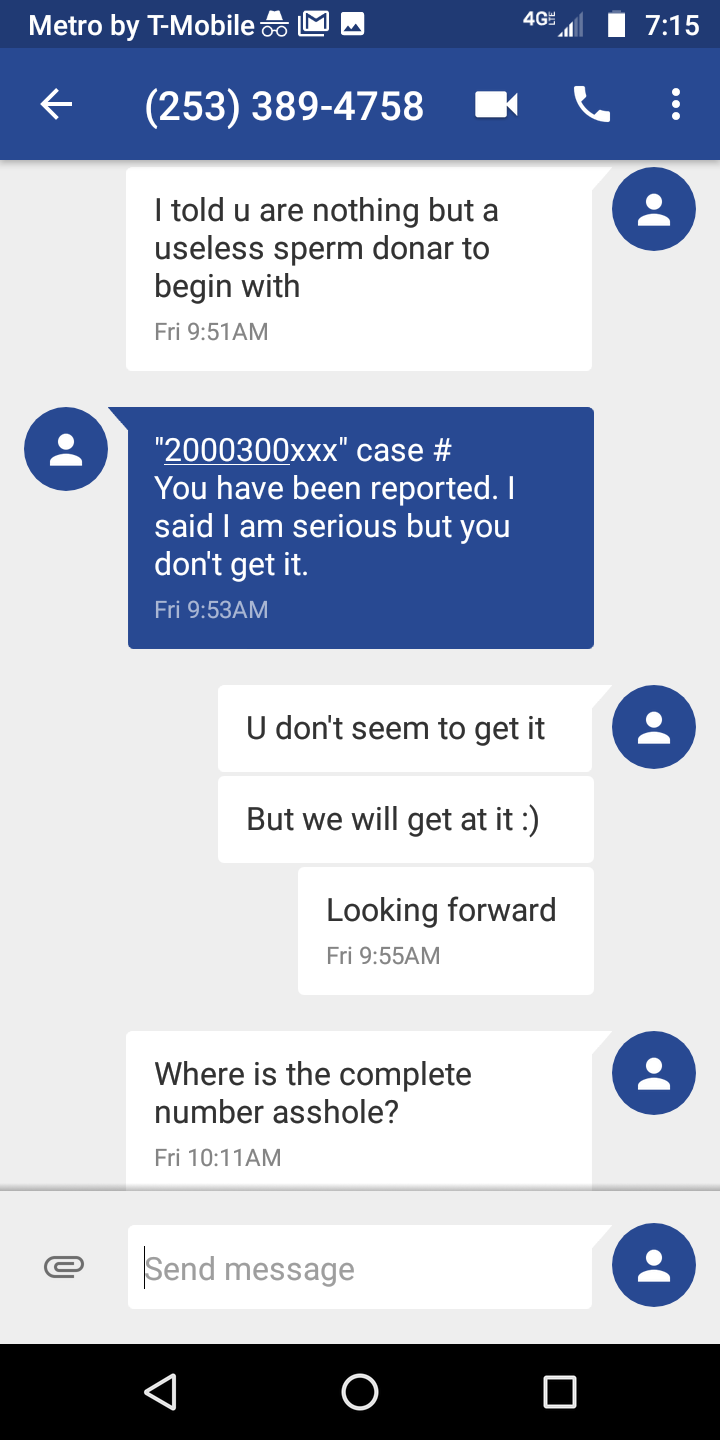Focus the Send message field

click(x=360, y=1268)
